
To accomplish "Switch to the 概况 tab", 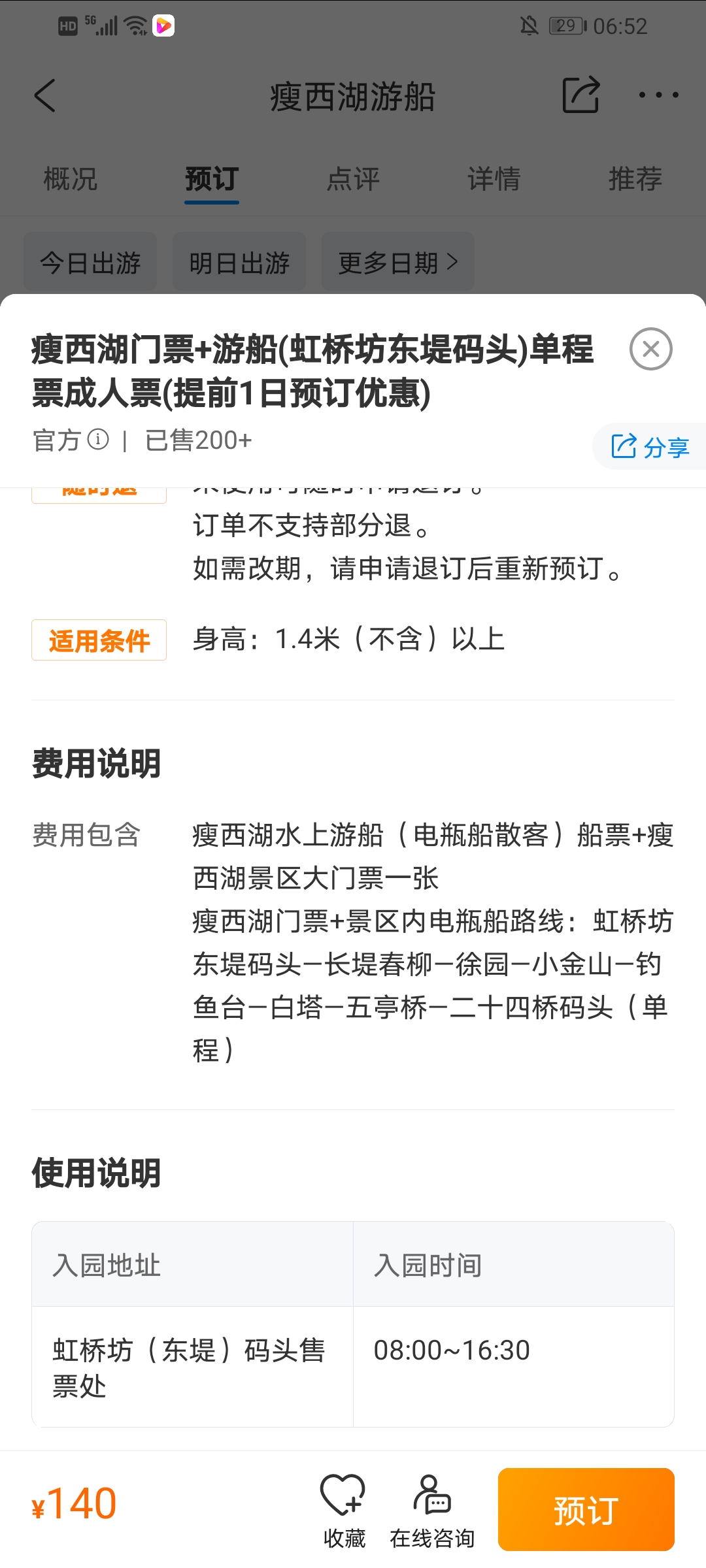I will (x=71, y=178).
